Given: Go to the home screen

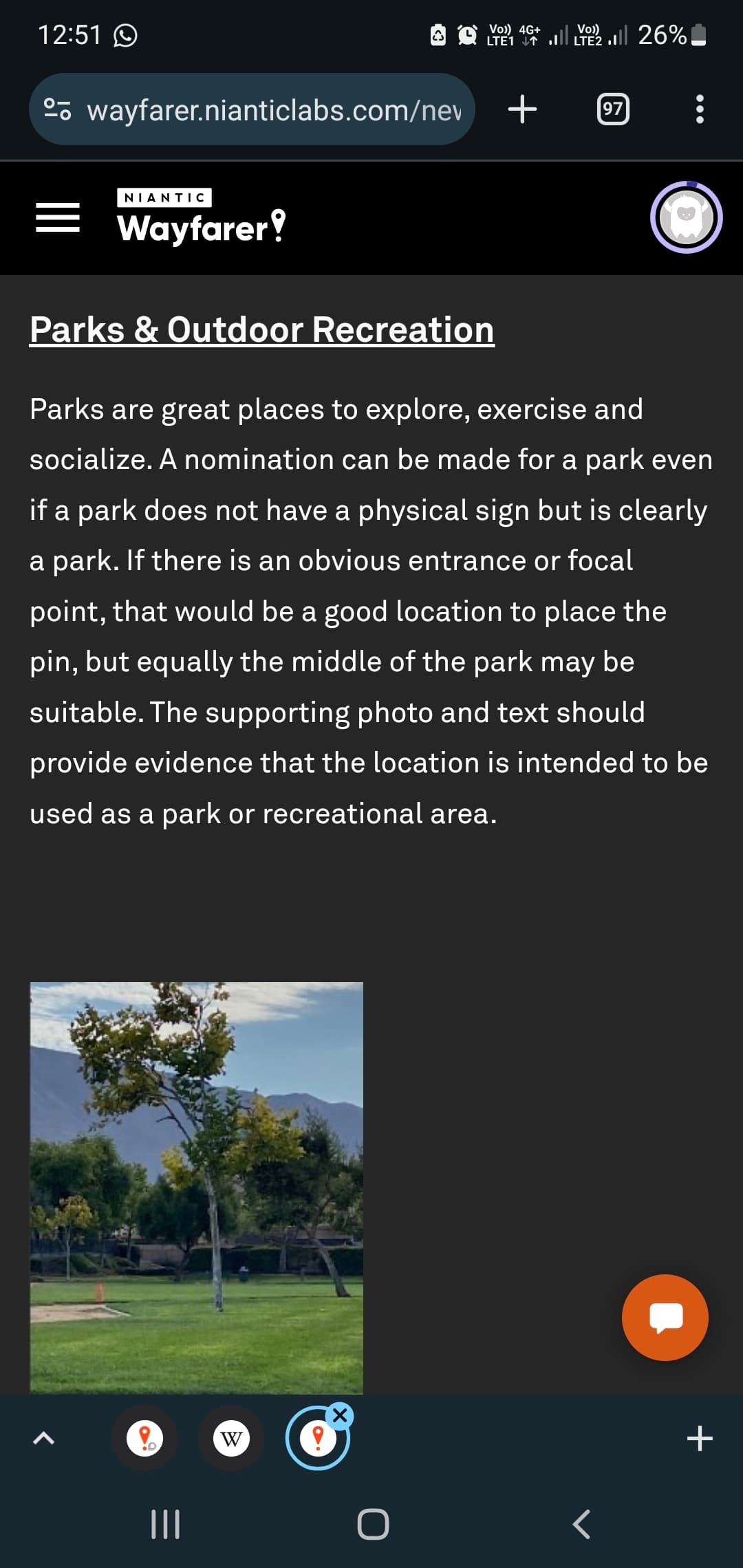Looking at the screenshot, I should click(373, 1524).
